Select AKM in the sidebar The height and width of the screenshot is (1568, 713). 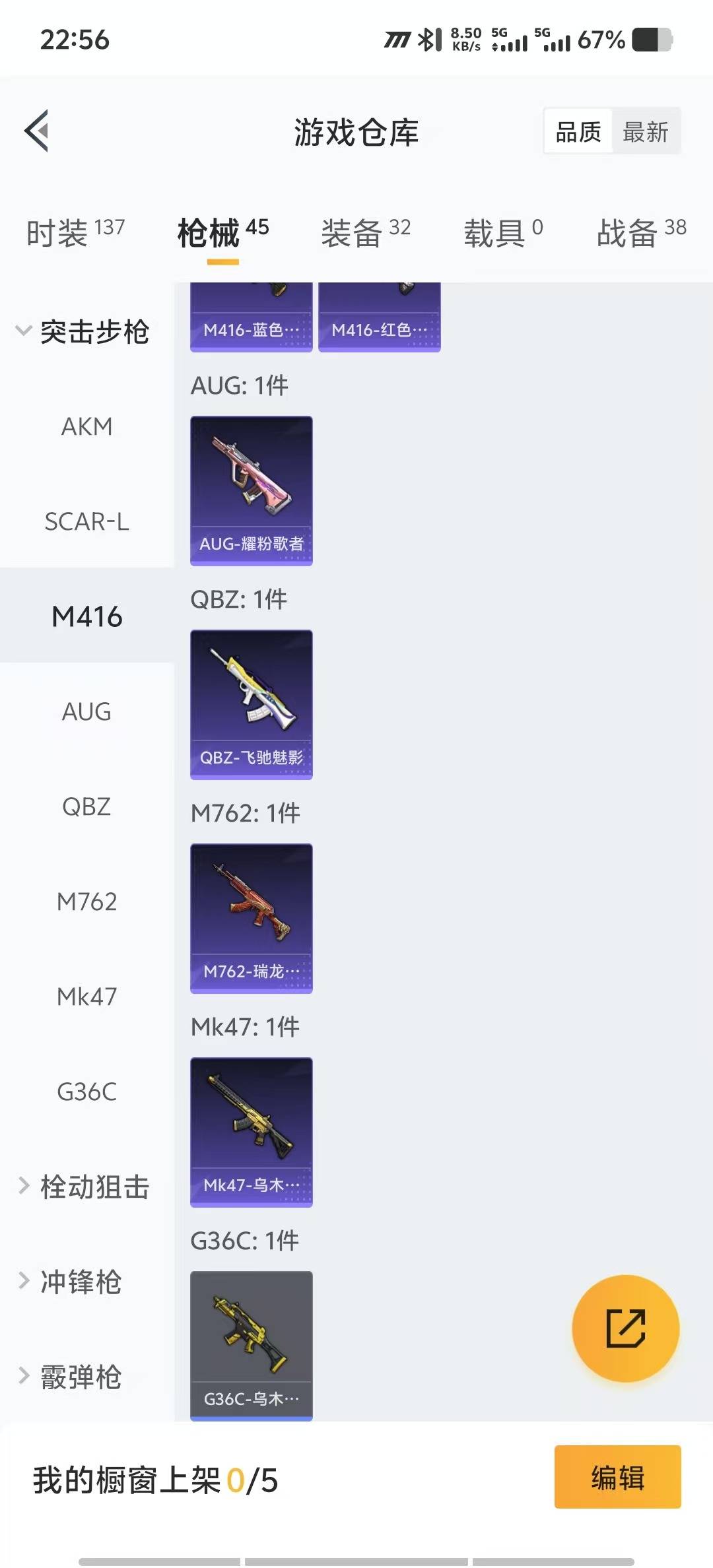[86, 427]
